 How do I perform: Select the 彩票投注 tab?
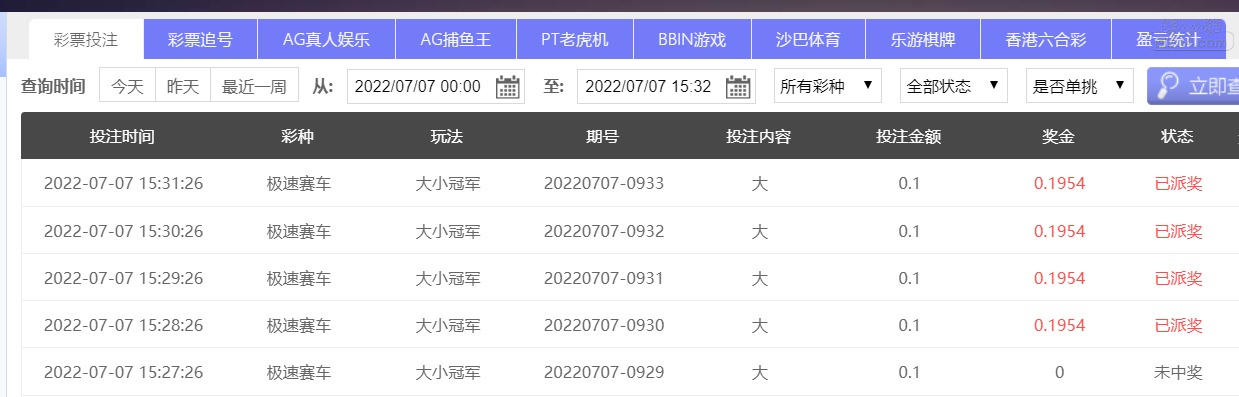(x=86, y=40)
